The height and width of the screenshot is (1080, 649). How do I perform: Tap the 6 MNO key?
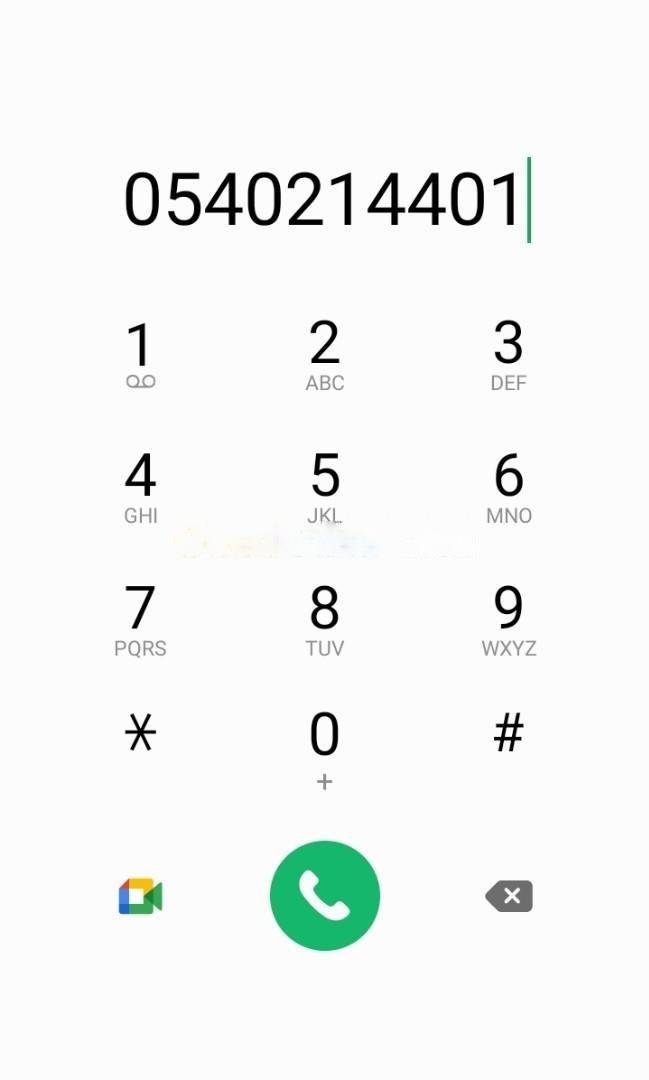click(x=508, y=487)
